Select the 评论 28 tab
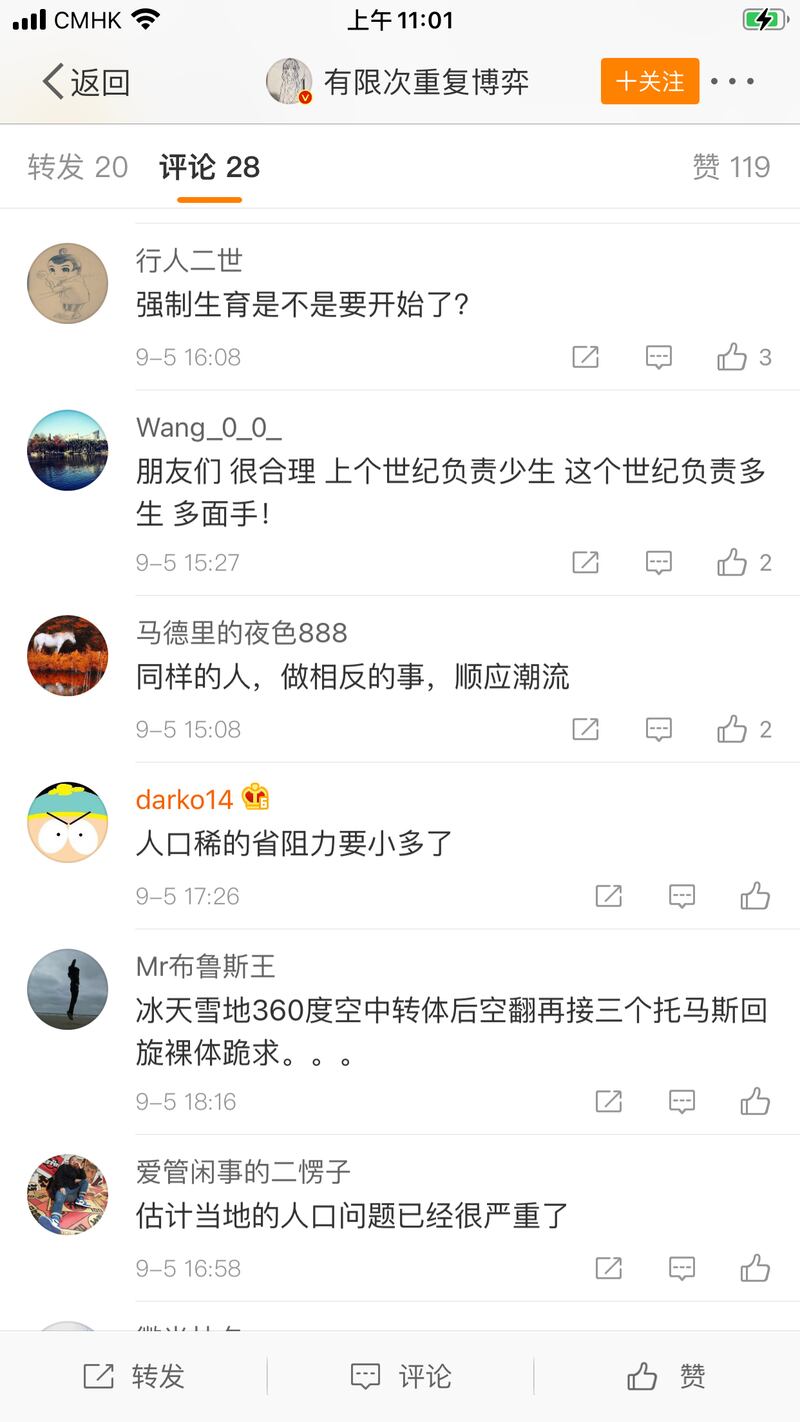Image resolution: width=800 pixels, height=1422 pixels. click(x=209, y=167)
